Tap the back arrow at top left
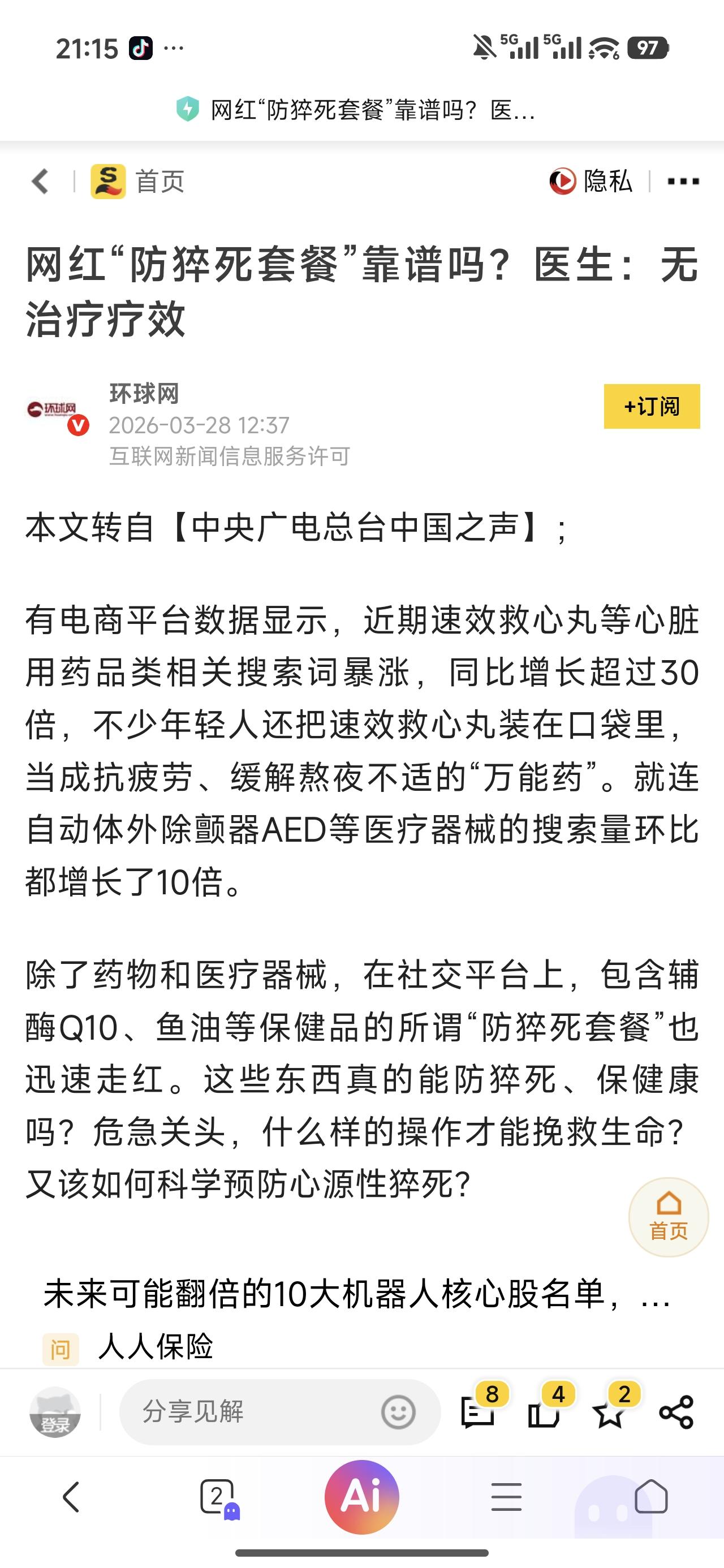 pos(39,181)
